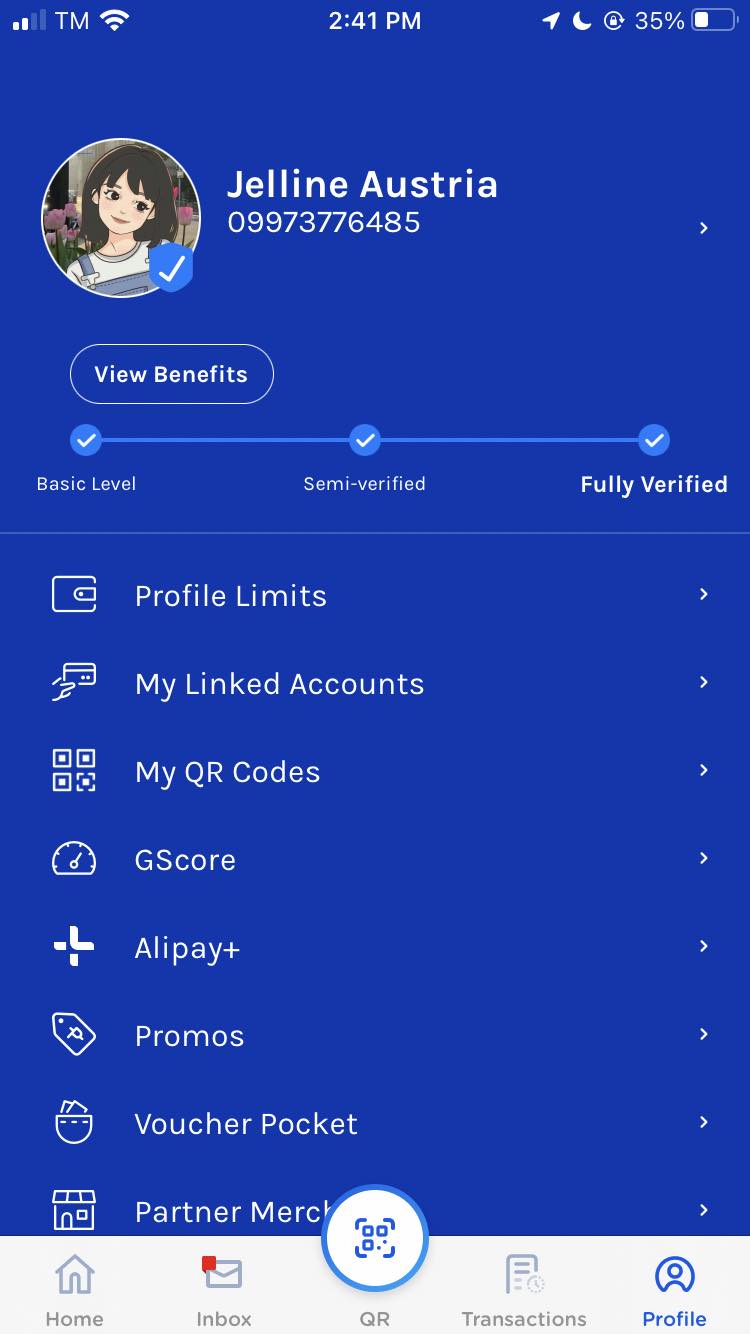Screen dimensions: 750x1334
Task: Select the Profile tab
Action: click(x=674, y=1290)
